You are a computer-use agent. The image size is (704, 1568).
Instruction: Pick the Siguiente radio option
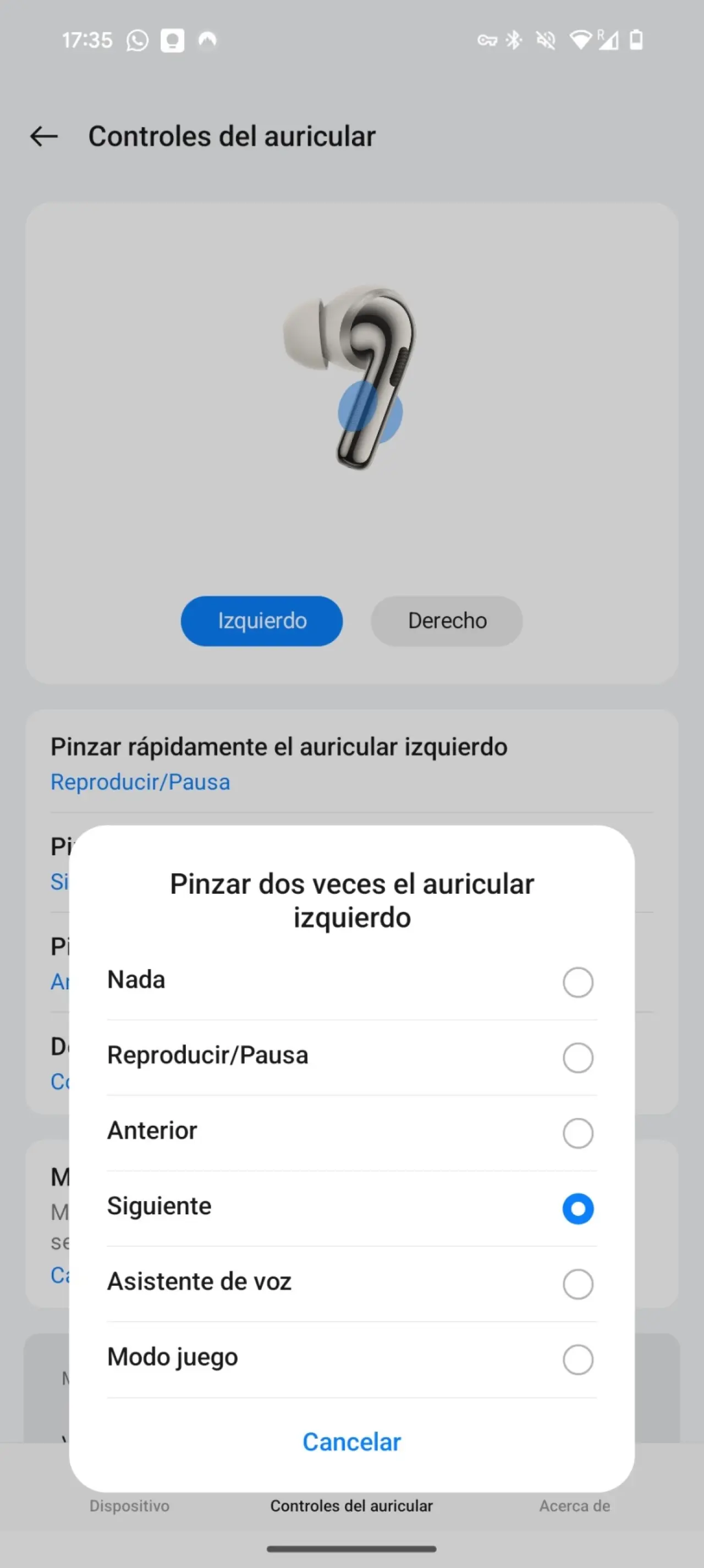(x=577, y=1208)
